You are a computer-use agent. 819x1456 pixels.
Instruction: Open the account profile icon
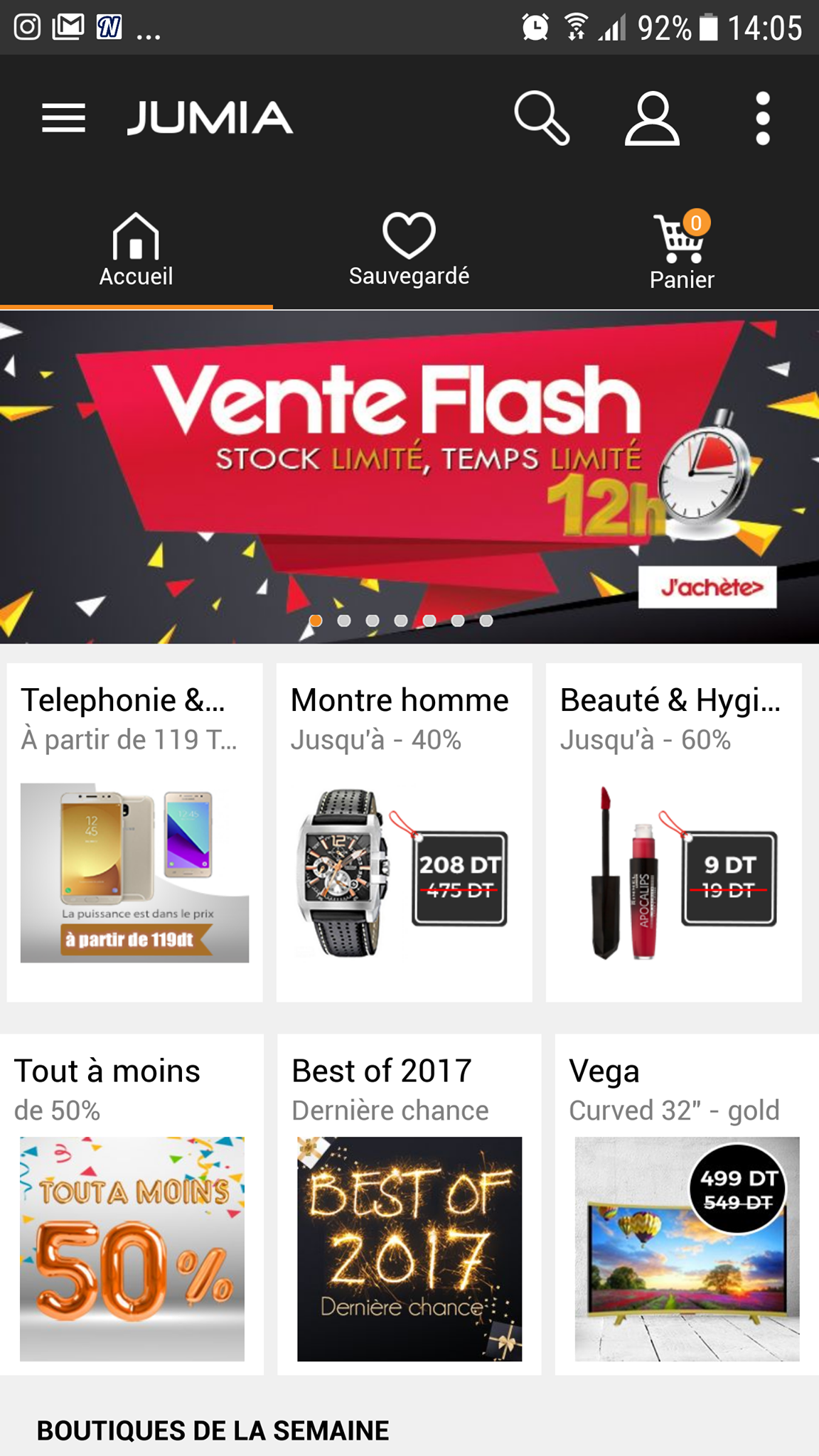[652, 118]
